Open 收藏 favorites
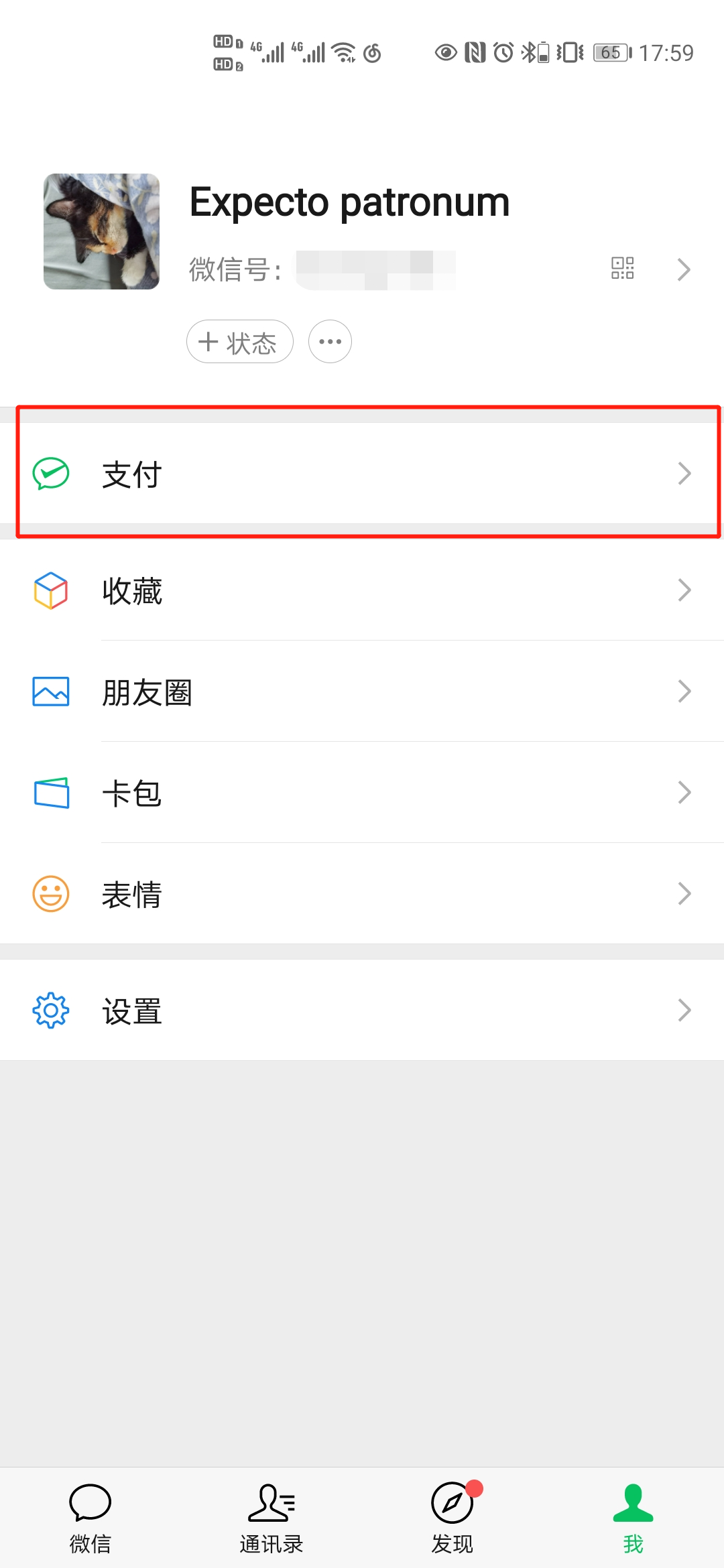 click(362, 590)
